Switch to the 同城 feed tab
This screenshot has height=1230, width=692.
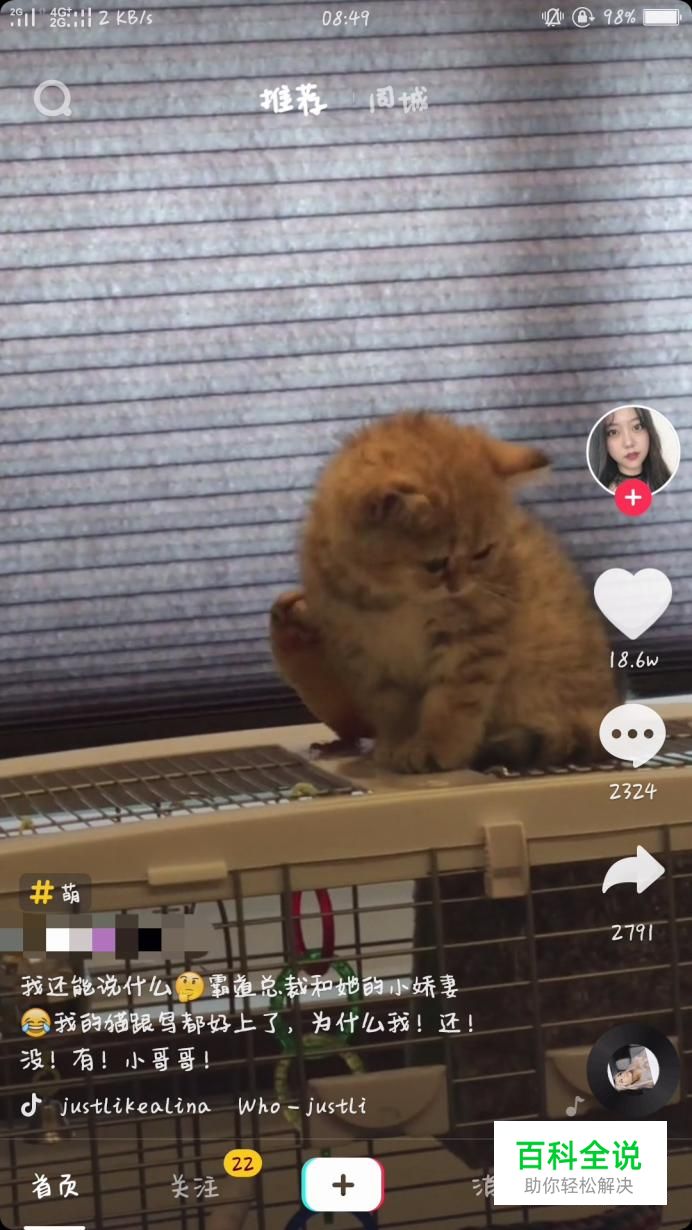(397, 101)
